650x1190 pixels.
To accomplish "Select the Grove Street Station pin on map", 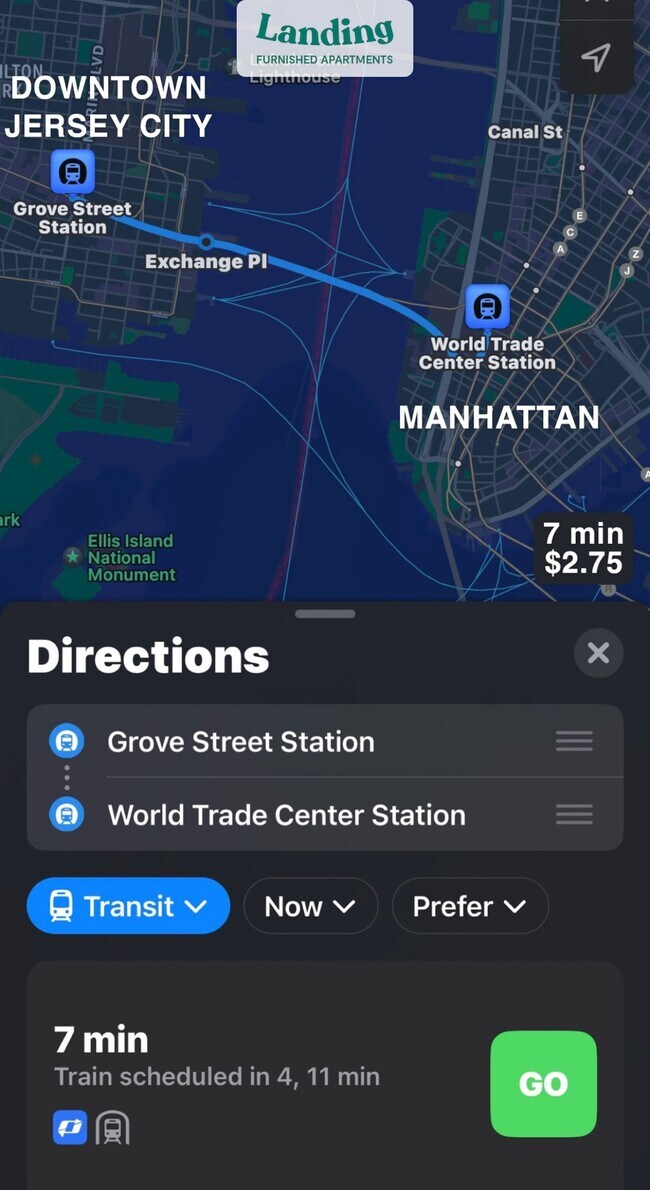I will pyautogui.click(x=72, y=172).
